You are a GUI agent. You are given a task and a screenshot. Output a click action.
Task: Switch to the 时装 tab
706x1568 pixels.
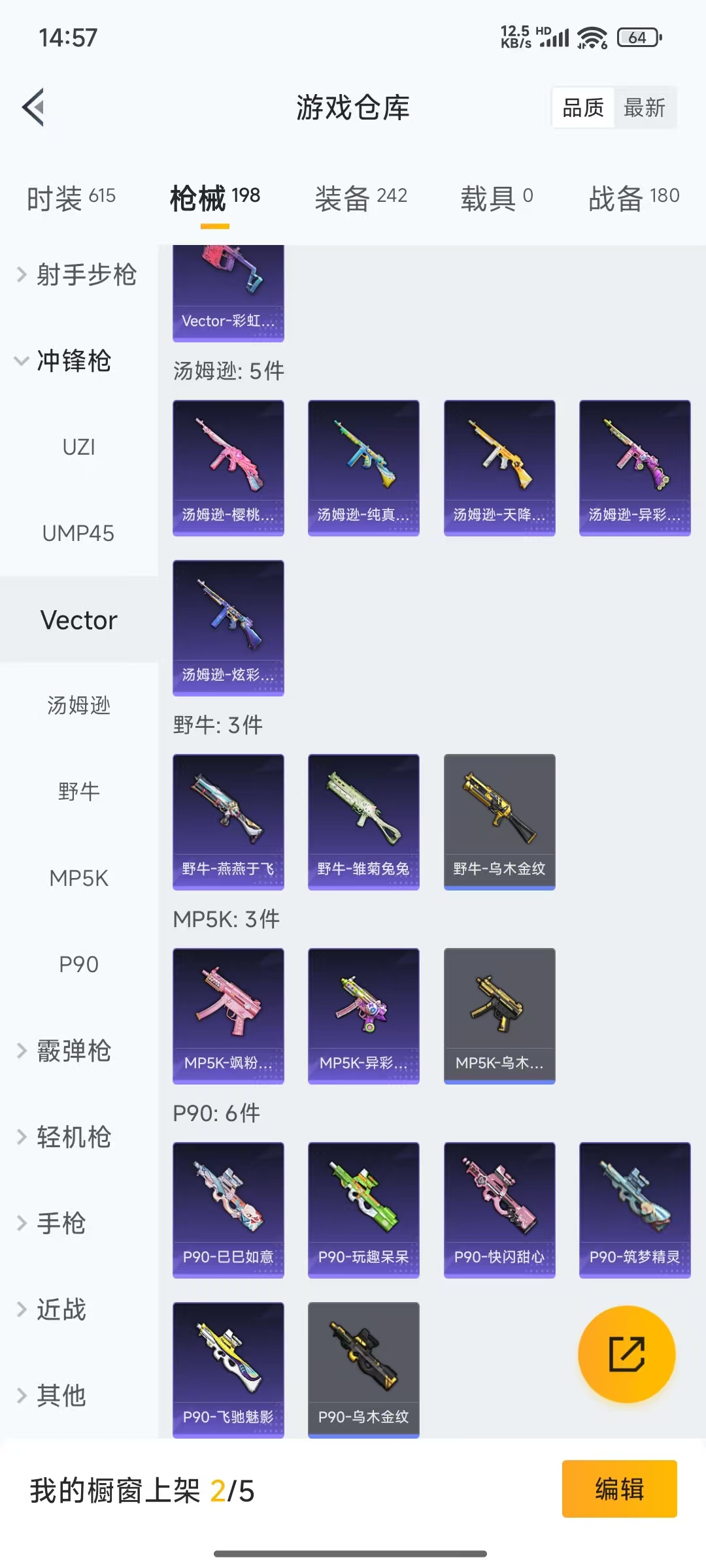(71, 198)
